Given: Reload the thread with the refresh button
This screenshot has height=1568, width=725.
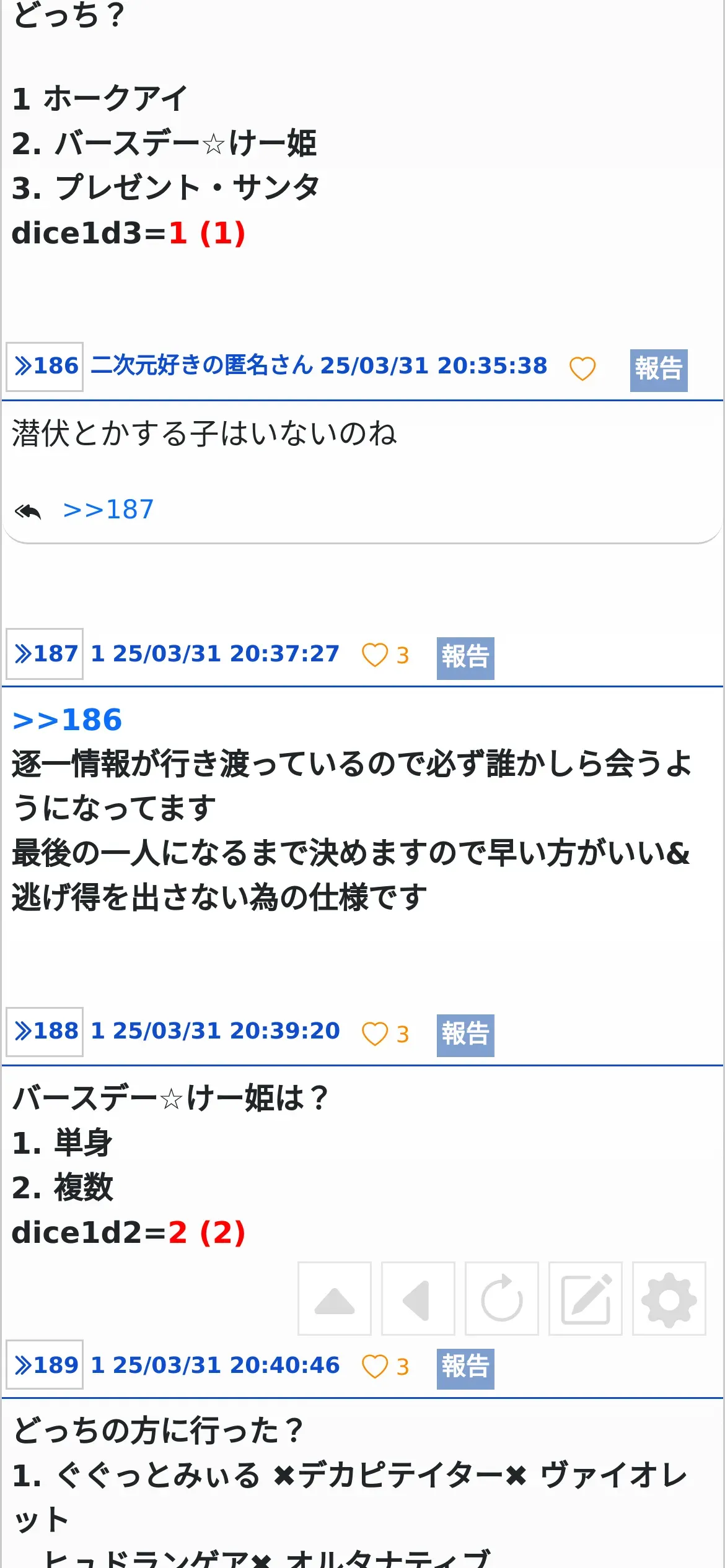Looking at the screenshot, I should (502, 1299).
